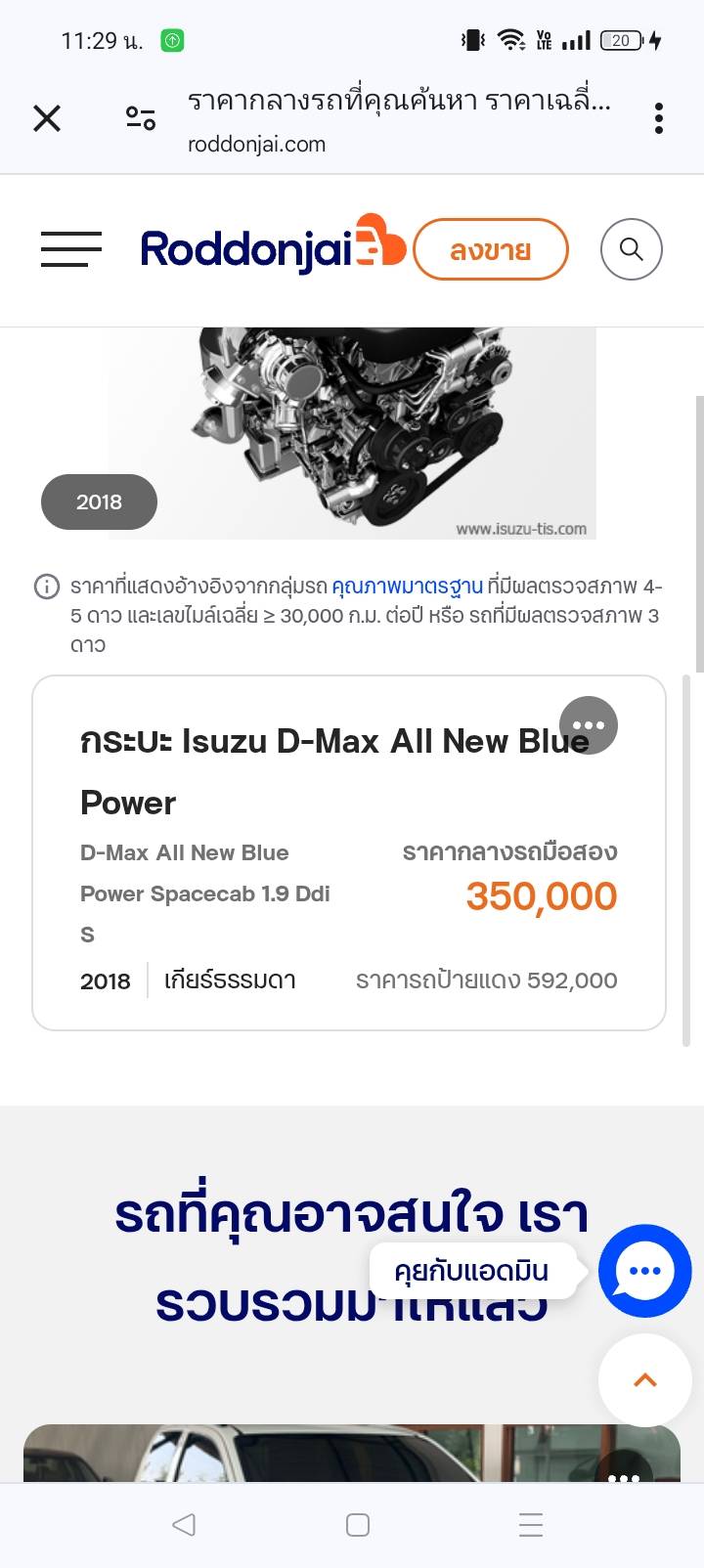Chat with admin via the blue chat bubble
The width and height of the screenshot is (704, 1568).
coord(644,1271)
